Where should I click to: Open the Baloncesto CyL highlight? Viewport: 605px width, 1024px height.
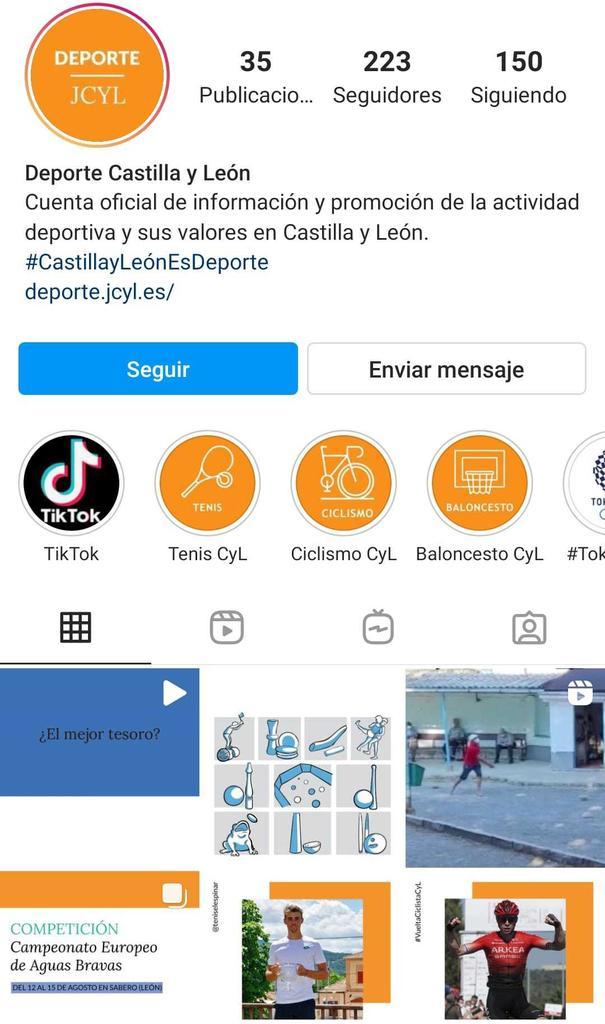click(x=480, y=483)
